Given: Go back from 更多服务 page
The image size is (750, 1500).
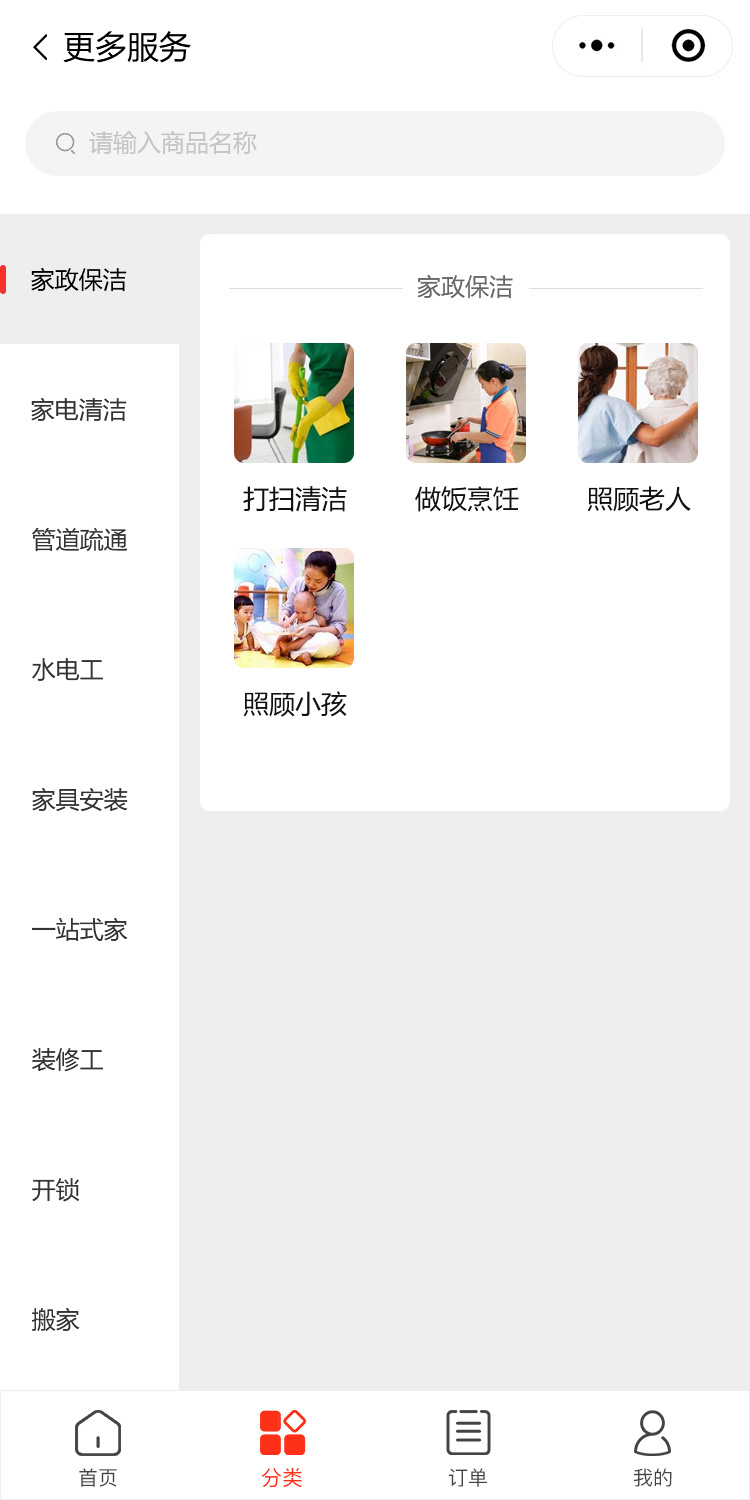Looking at the screenshot, I should [40, 47].
